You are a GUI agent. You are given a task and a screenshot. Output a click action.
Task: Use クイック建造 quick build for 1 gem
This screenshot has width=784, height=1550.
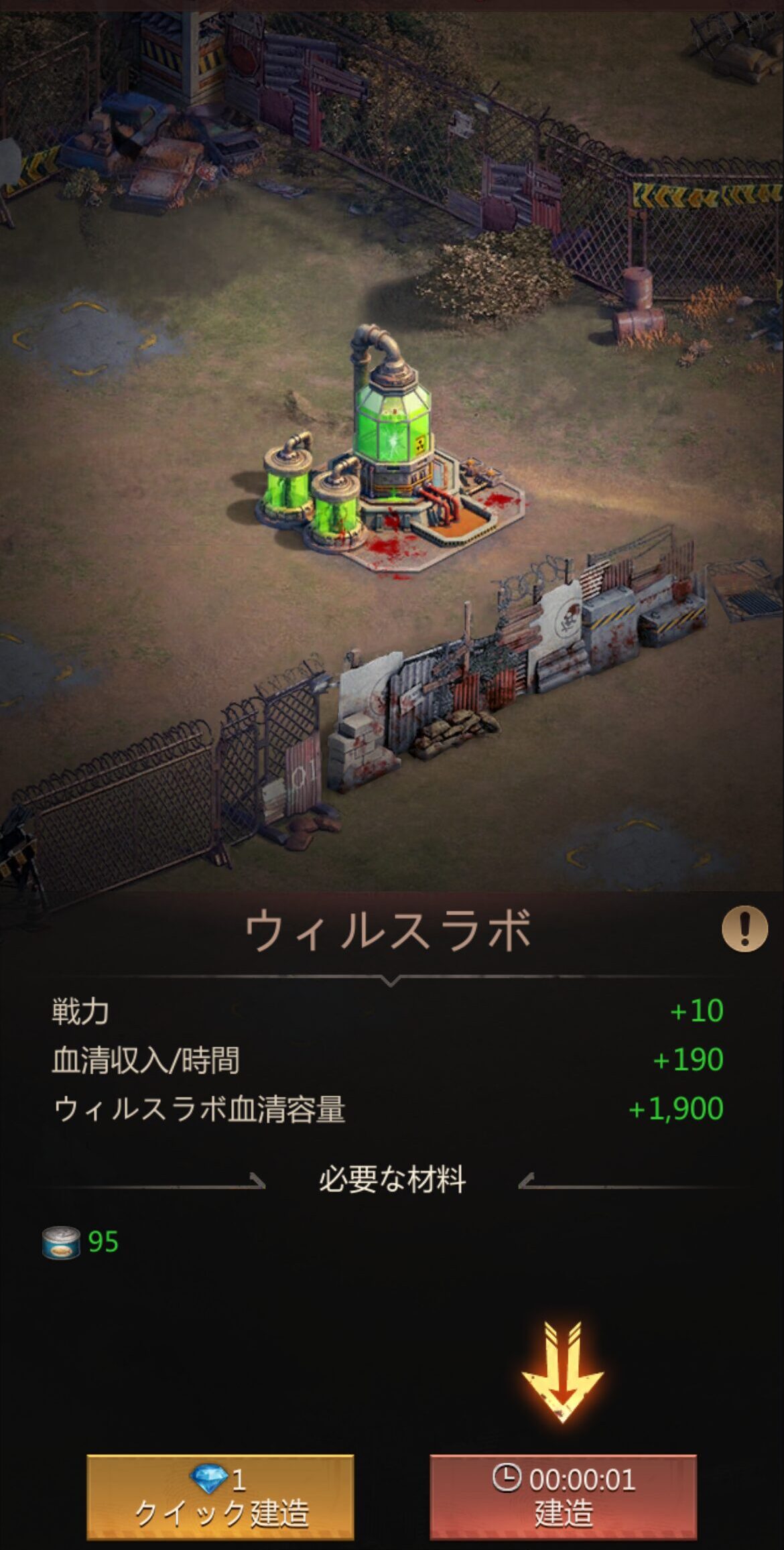(x=220, y=1496)
